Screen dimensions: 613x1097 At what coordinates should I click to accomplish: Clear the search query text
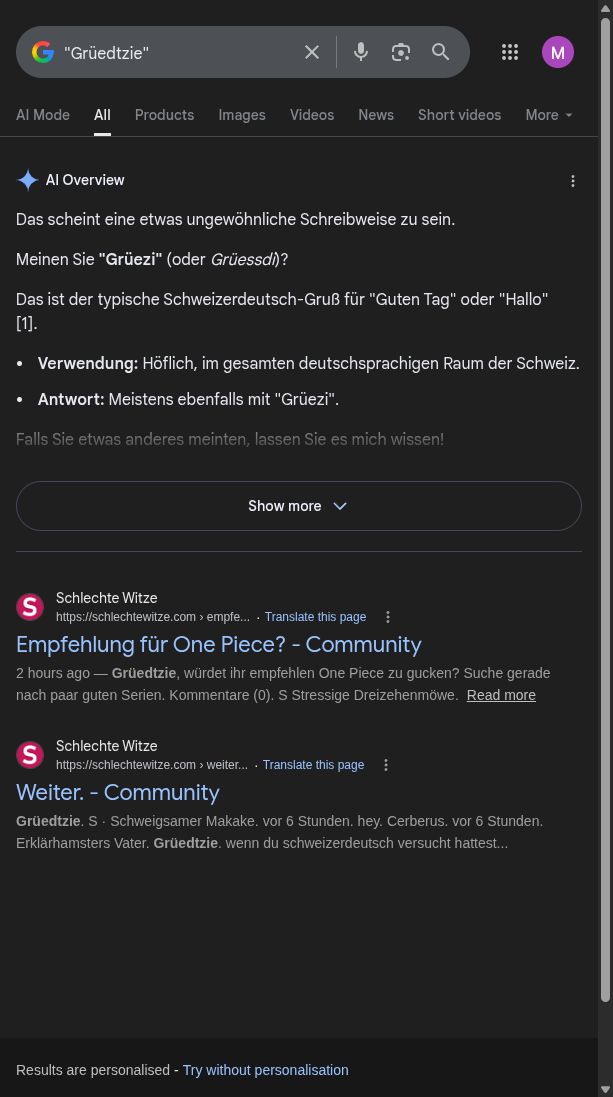click(312, 52)
